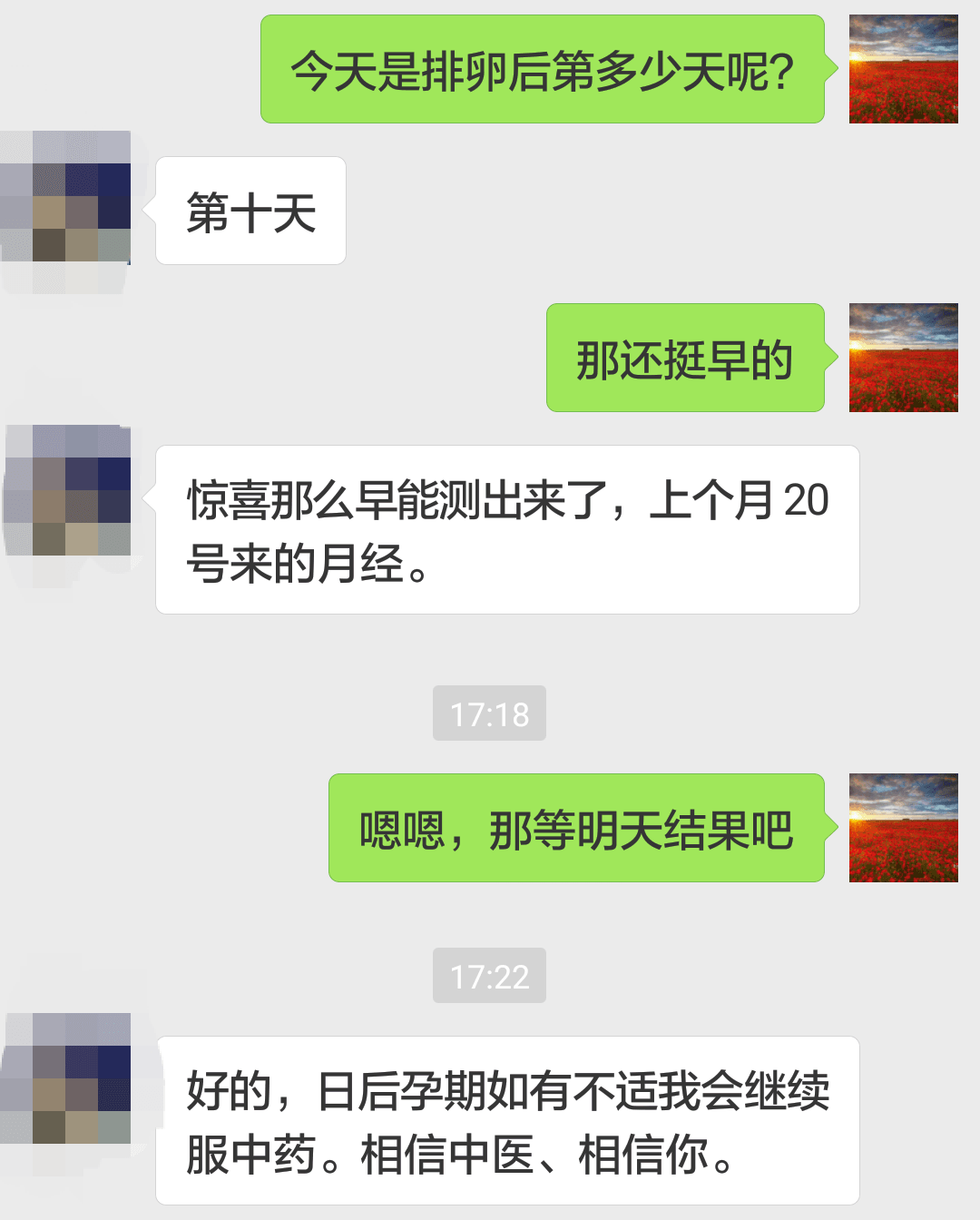Tap own avatar beside '那还挺早的' message
Screen dimensions: 980x1220
[x=903, y=358]
